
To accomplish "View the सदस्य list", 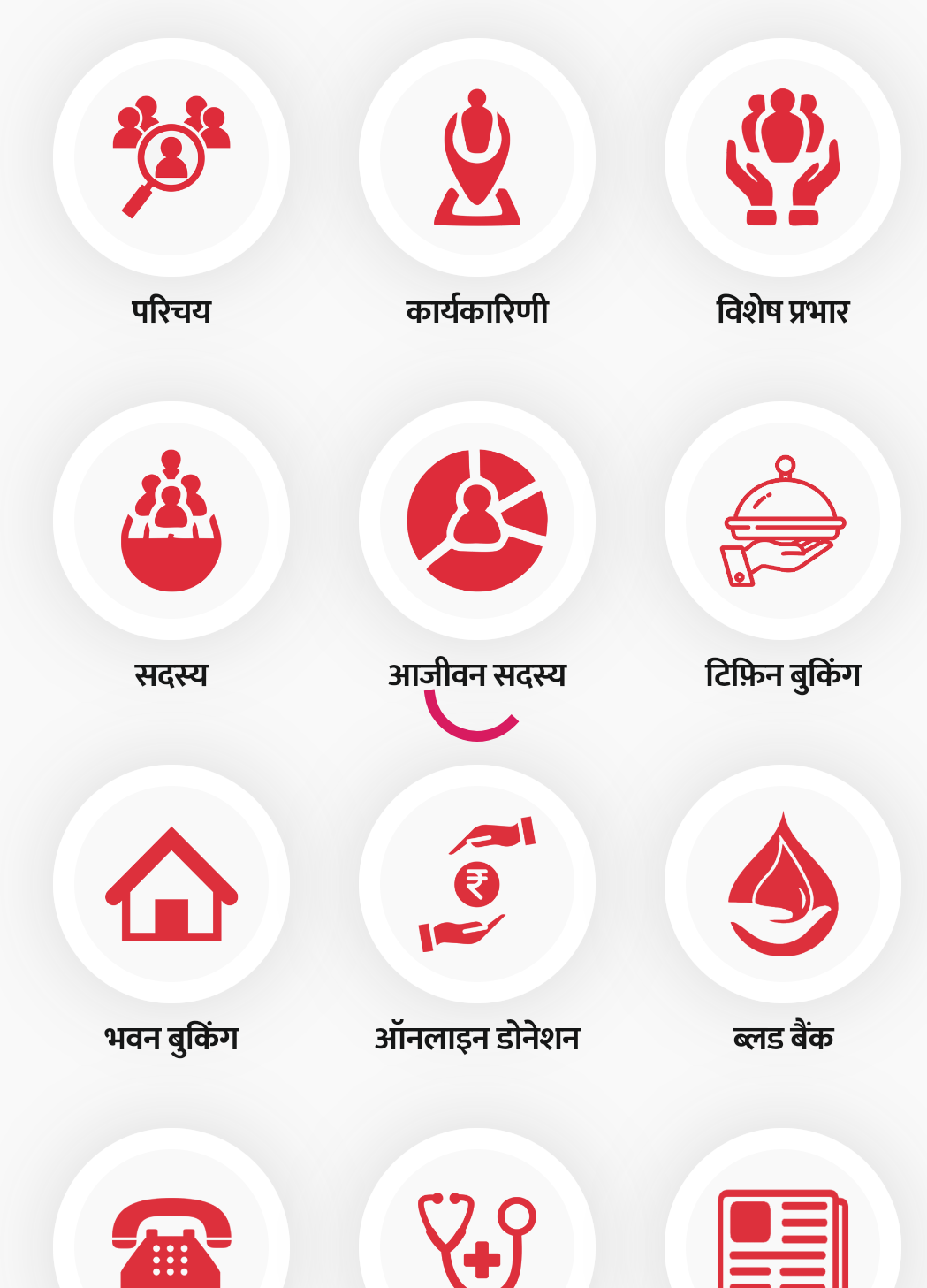I will [x=171, y=521].
